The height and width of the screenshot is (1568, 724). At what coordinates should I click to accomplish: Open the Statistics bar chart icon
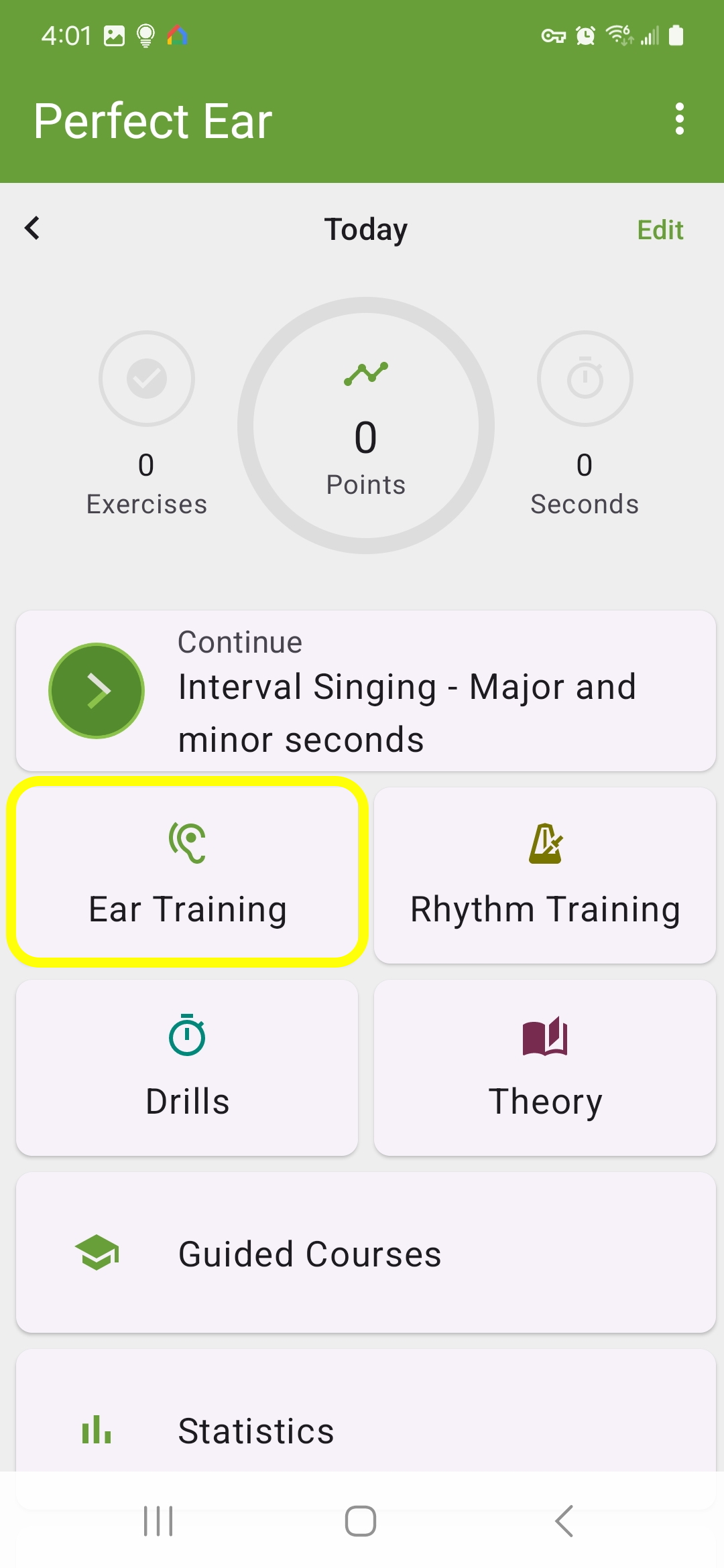click(96, 1431)
